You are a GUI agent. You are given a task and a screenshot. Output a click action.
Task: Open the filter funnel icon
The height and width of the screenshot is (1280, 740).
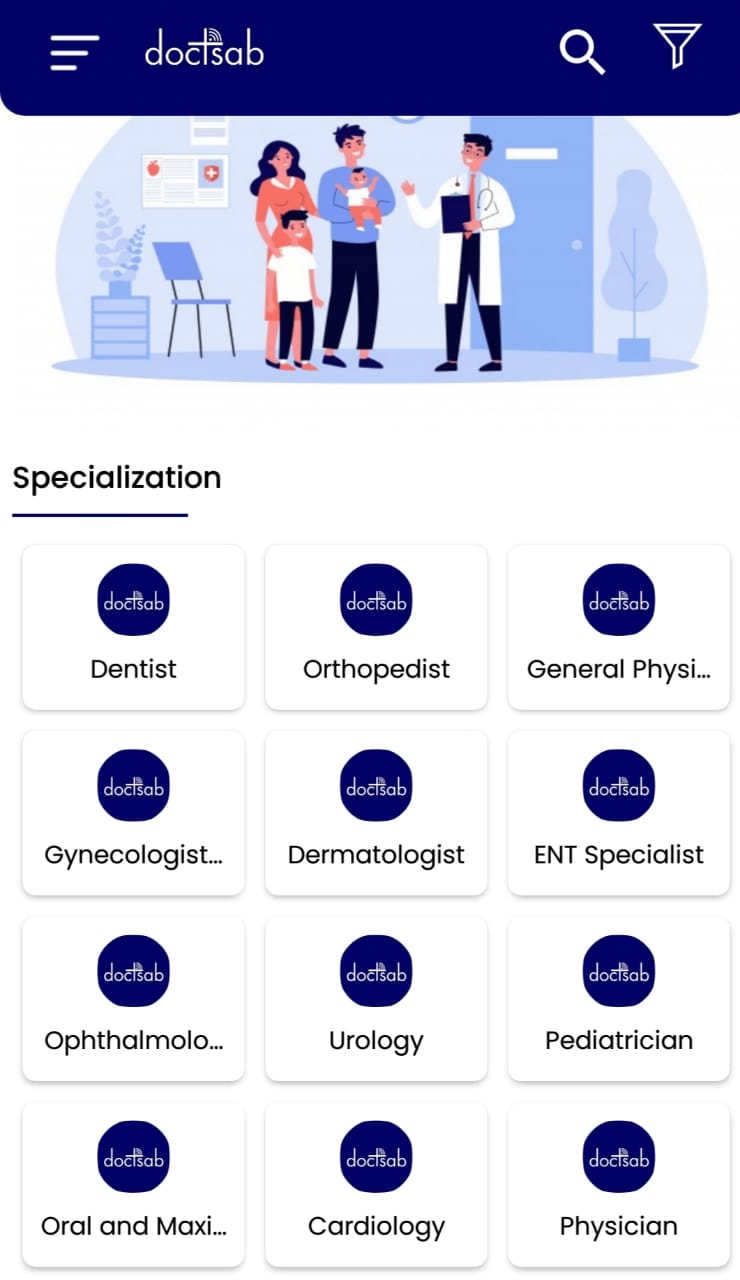pyautogui.click(x=677, y=47)
